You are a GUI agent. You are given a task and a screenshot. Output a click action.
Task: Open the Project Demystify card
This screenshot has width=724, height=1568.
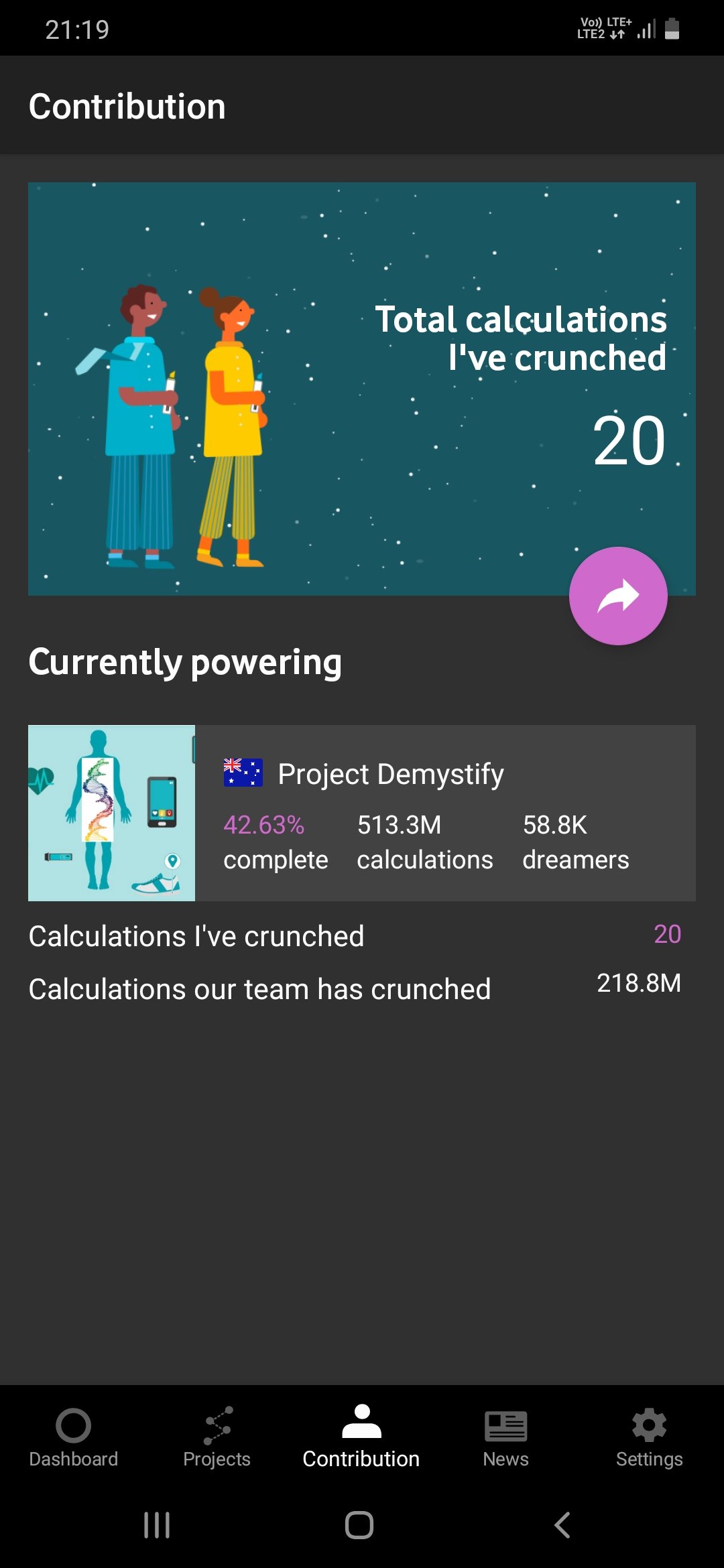tap(362, 813)
